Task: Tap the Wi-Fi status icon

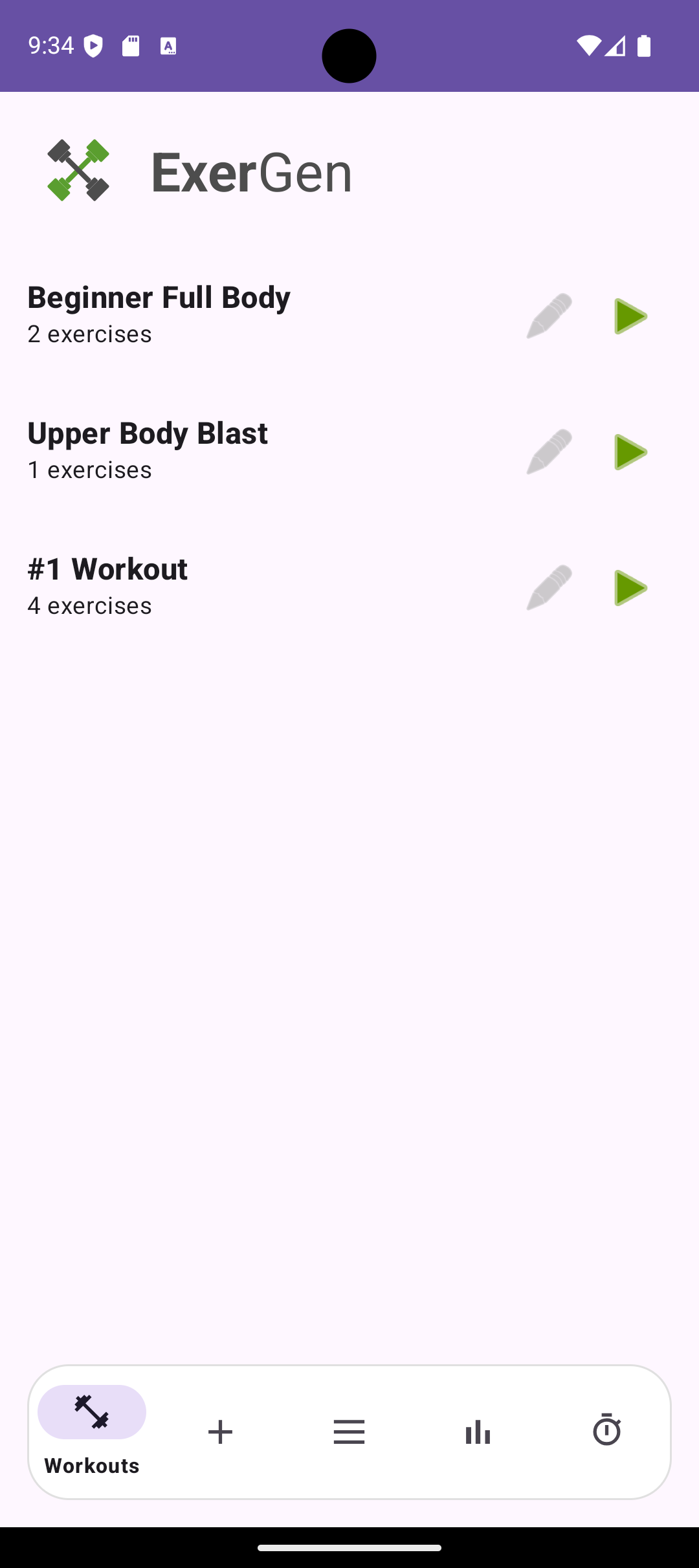Action: (x=590, y=45)
